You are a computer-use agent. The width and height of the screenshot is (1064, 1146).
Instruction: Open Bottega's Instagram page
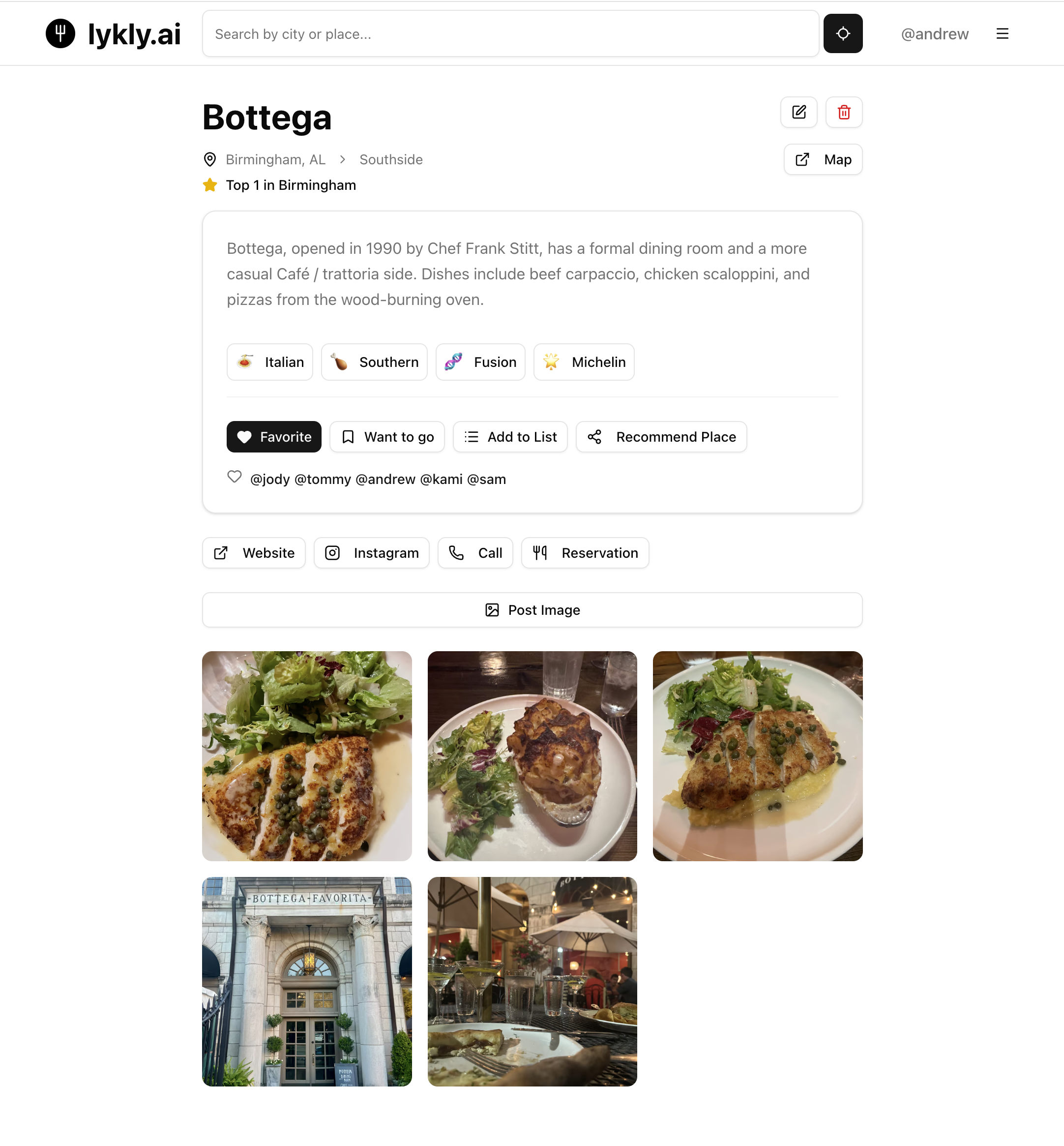[x=371, y=553]
